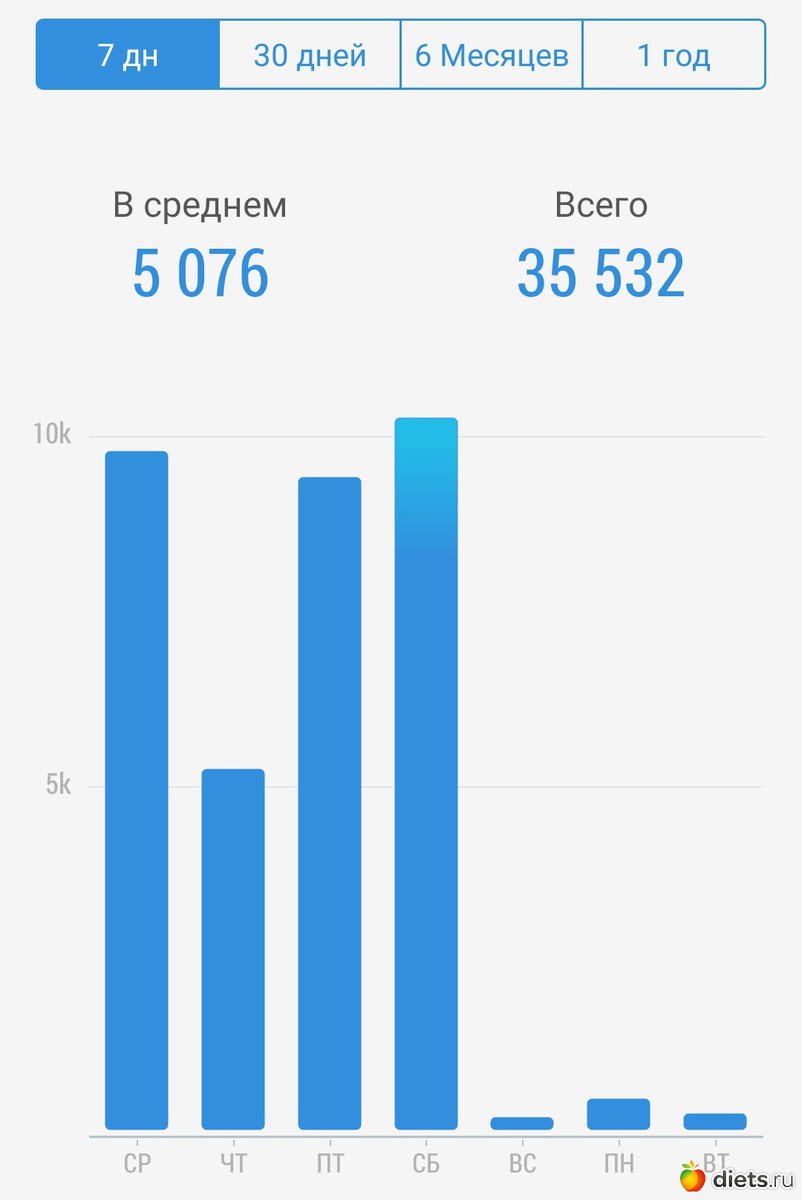
Task: Select the 7 дн period tab
Action: (127, 55)
